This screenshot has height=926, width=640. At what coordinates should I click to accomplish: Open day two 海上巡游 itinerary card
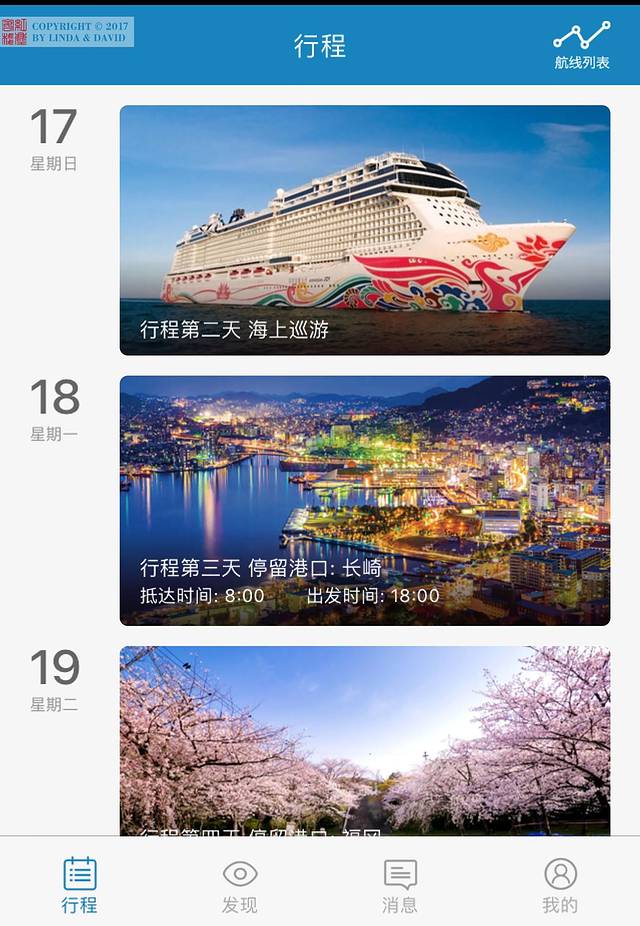365,230
